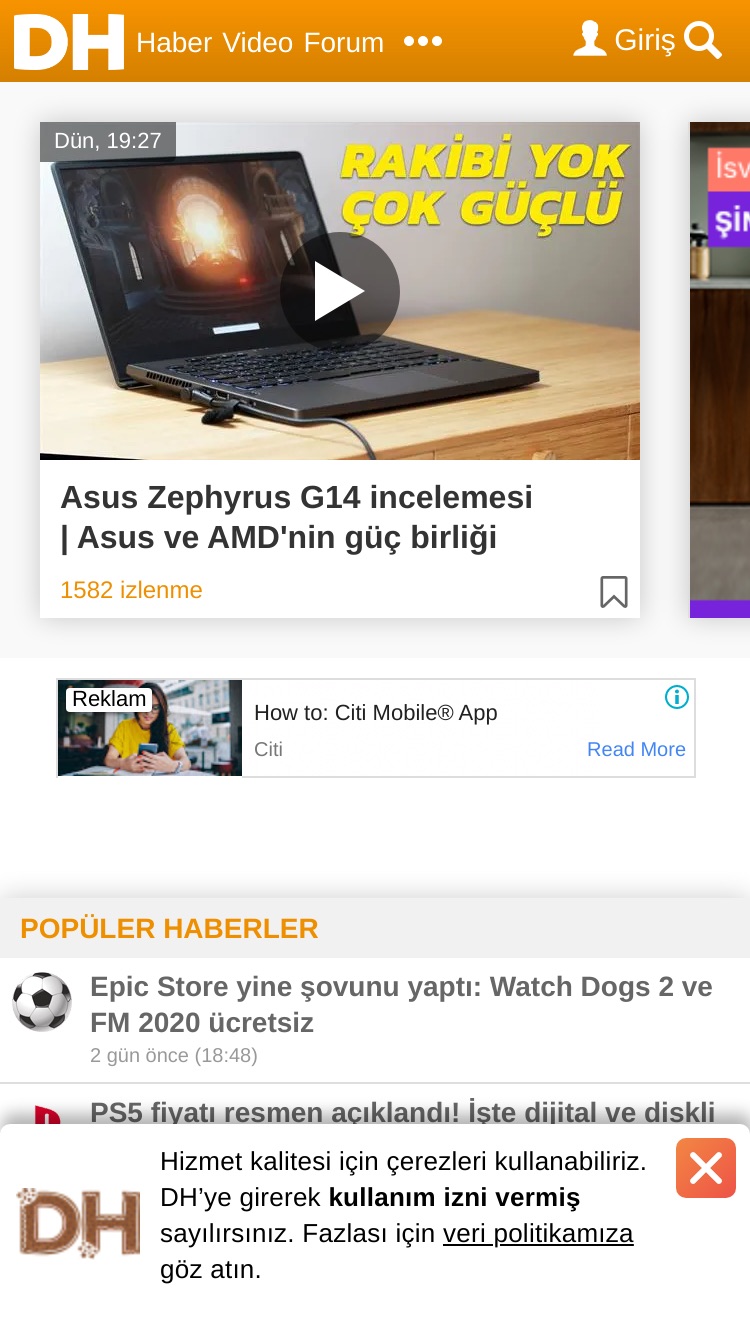Go to the Haber section
The height and width of the screenshot is (1334, 750).
(x=174, y=42)
